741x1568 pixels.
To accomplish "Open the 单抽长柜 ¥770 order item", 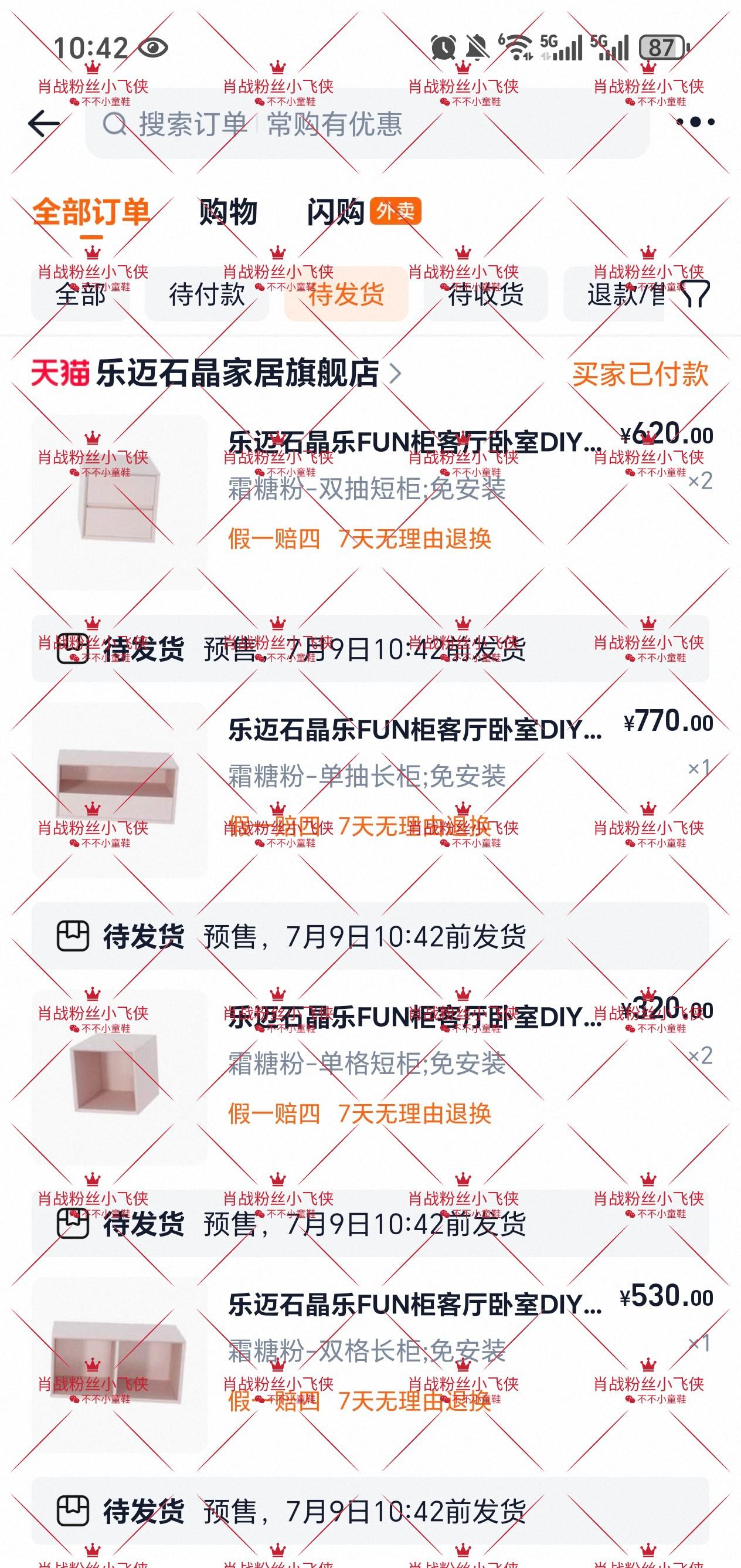I will click(x=370, y=790).
